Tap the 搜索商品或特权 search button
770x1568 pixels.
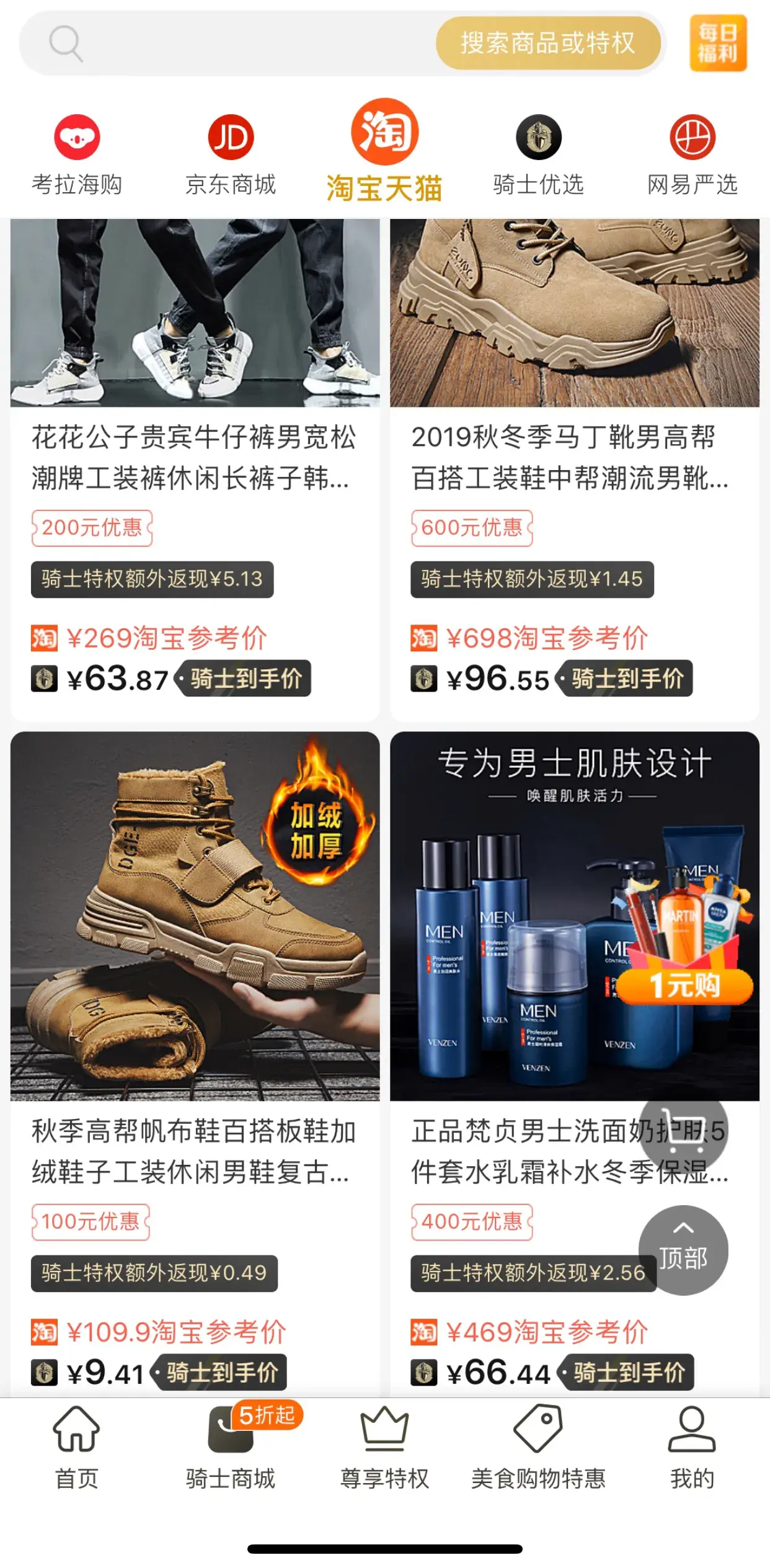548,43
